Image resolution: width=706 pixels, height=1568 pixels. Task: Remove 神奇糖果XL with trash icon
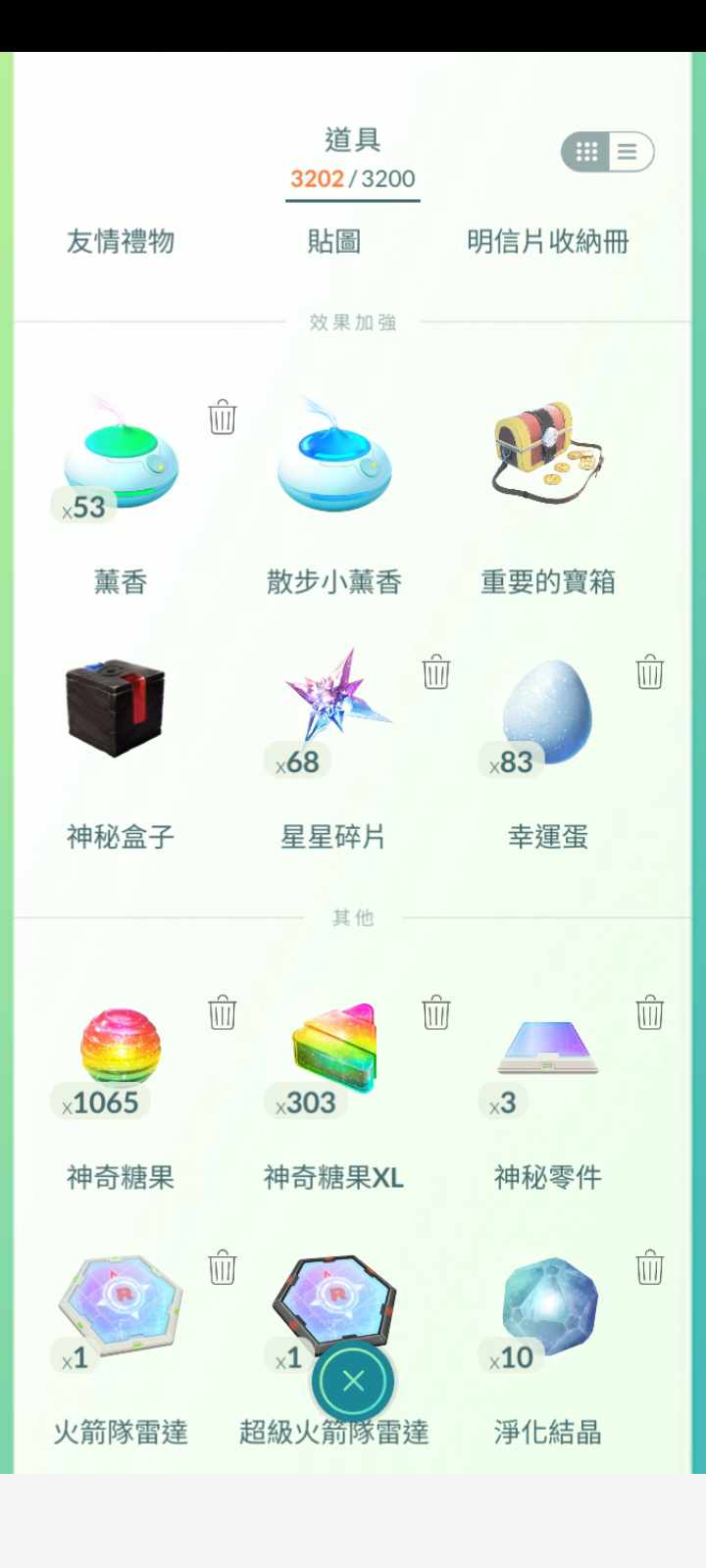(x=436, y=1012)
